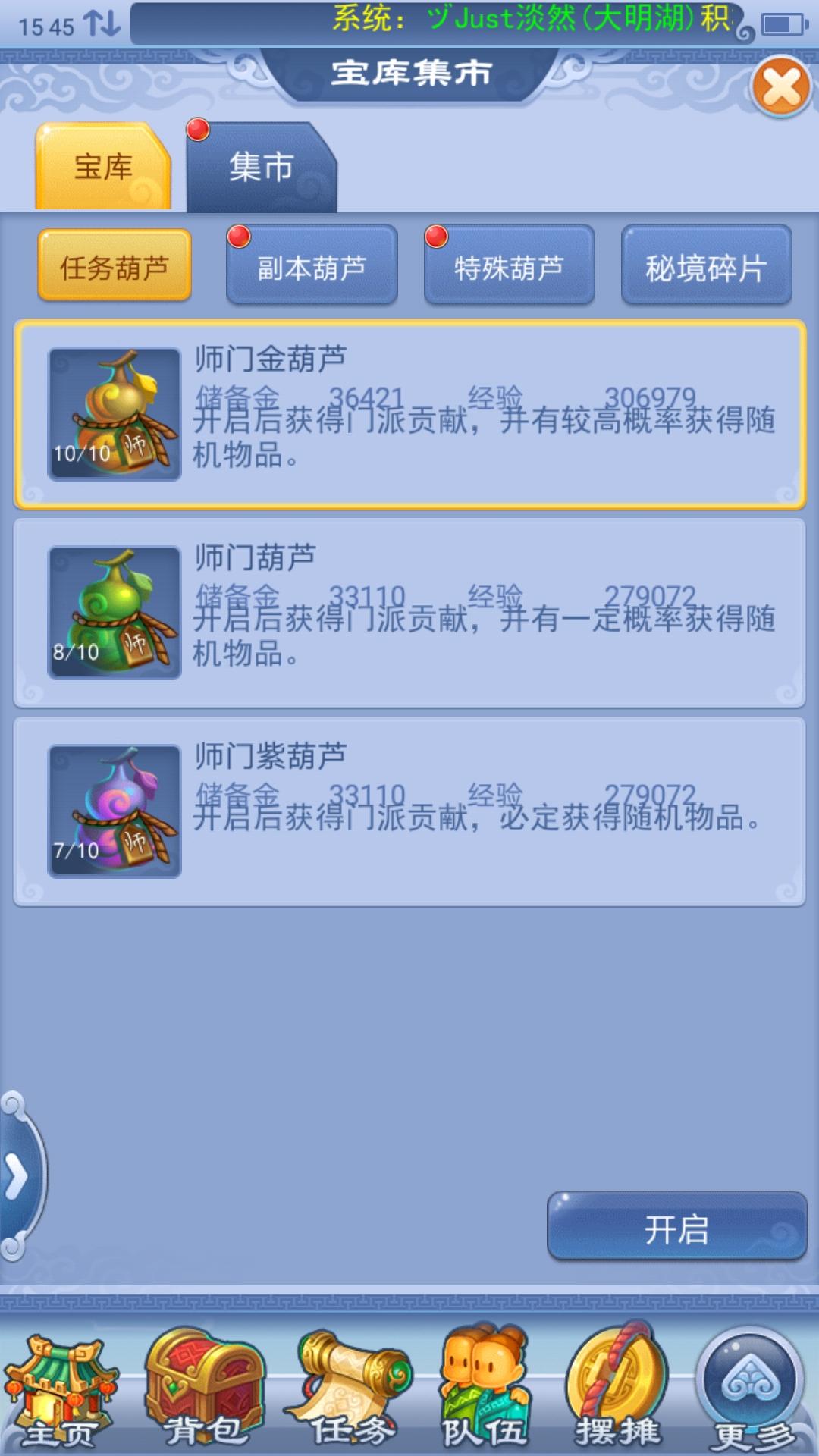Select the 秘境碎片 category
This screenshot has width=819, height=1456.
coord(706,266)
